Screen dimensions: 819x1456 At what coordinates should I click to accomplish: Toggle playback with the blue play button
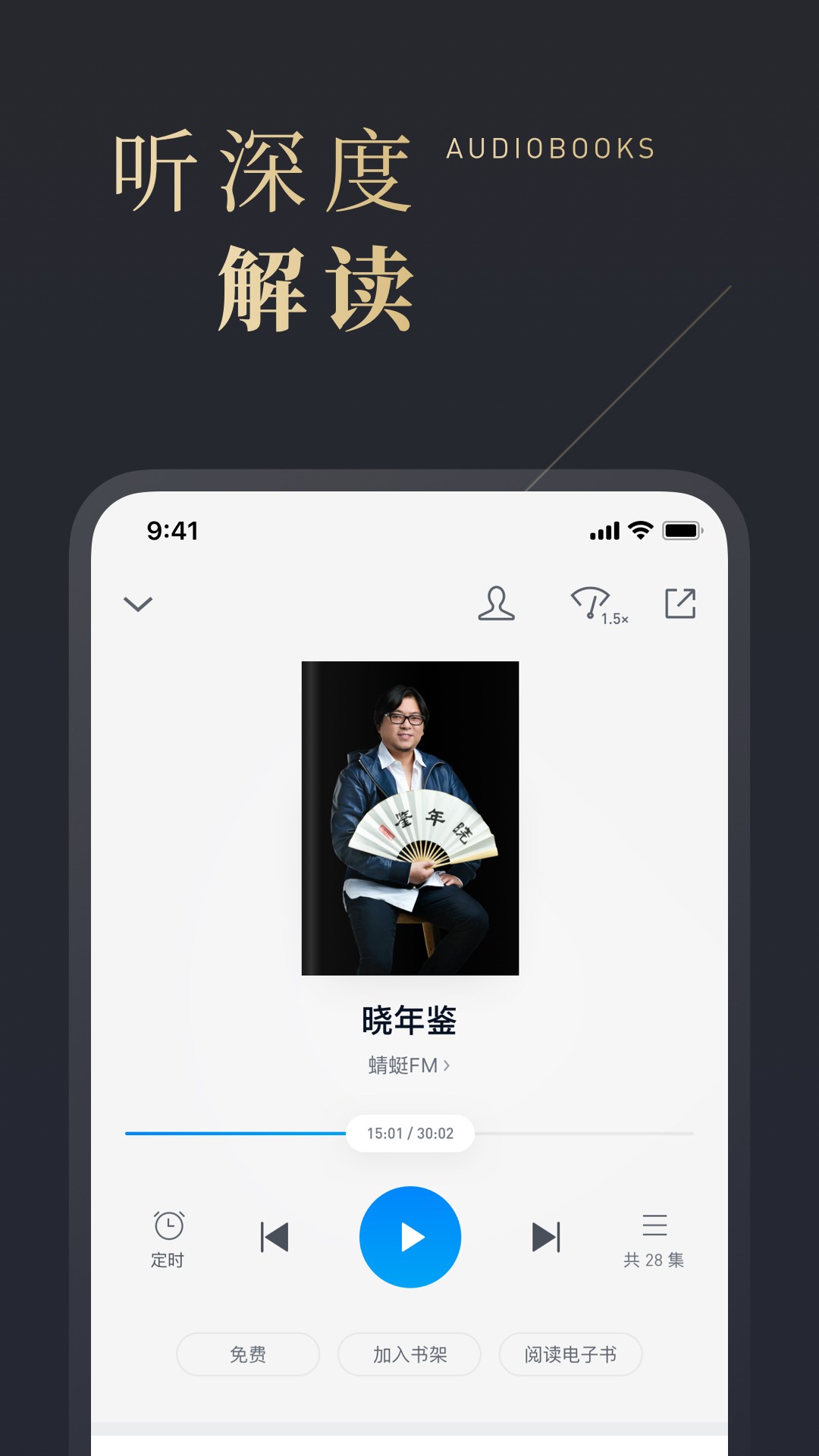tap(409, 1236)
